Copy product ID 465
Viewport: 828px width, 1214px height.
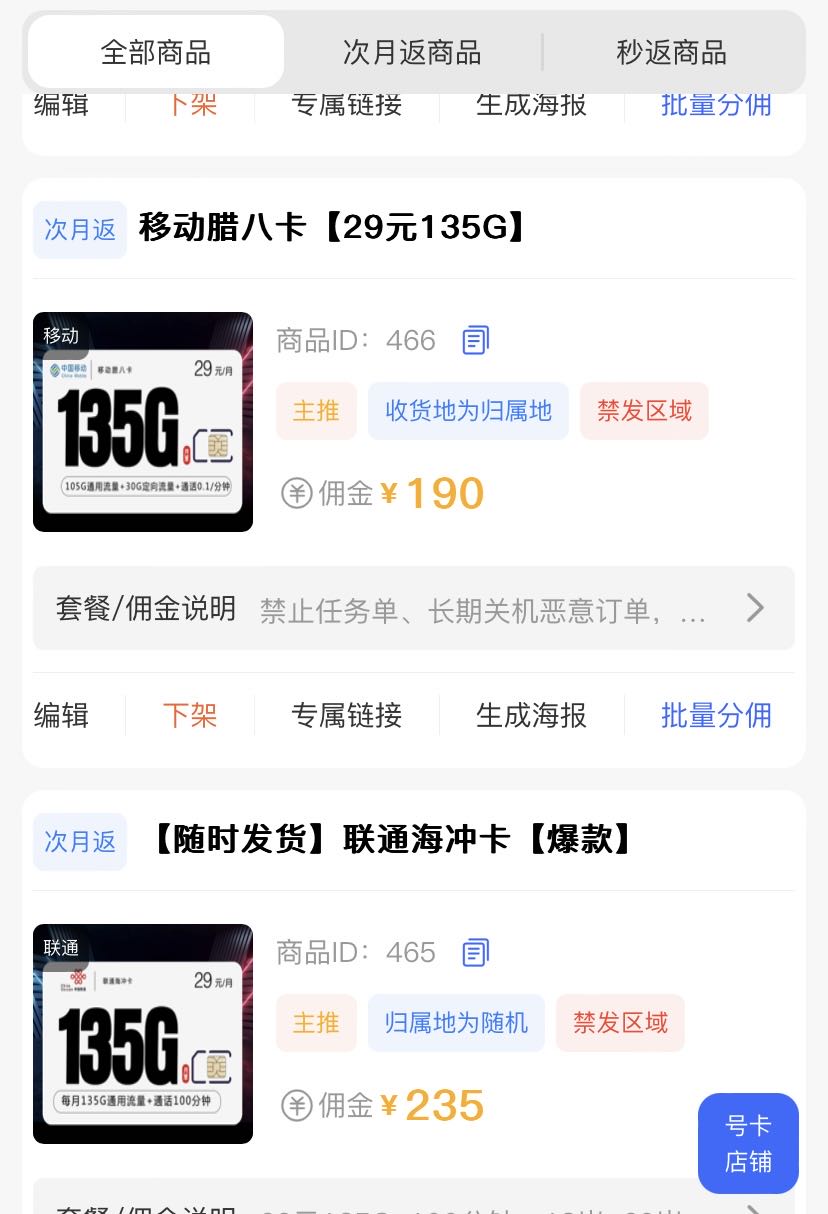click(475, 953)
